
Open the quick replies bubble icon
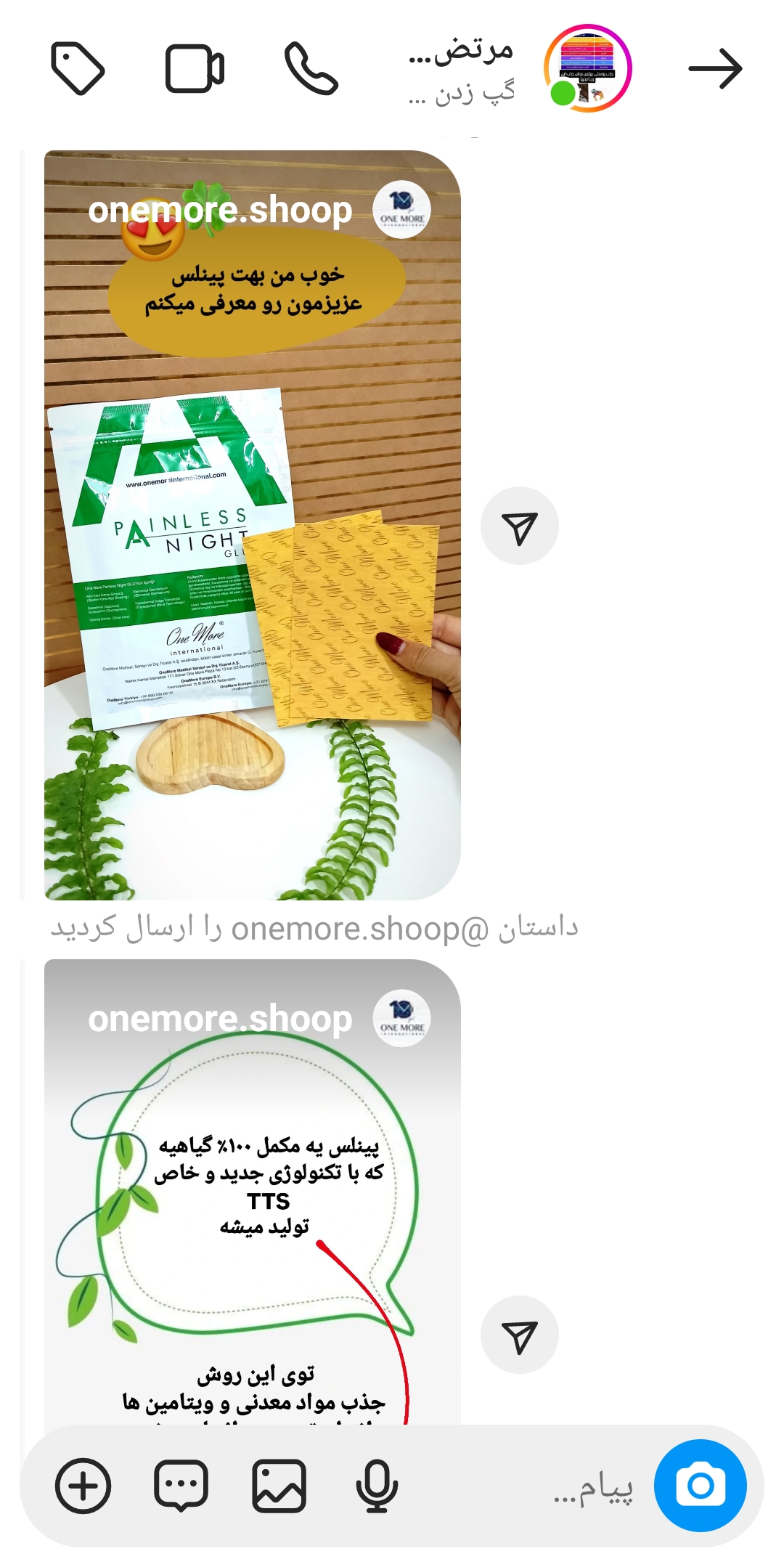(181, 1486)
